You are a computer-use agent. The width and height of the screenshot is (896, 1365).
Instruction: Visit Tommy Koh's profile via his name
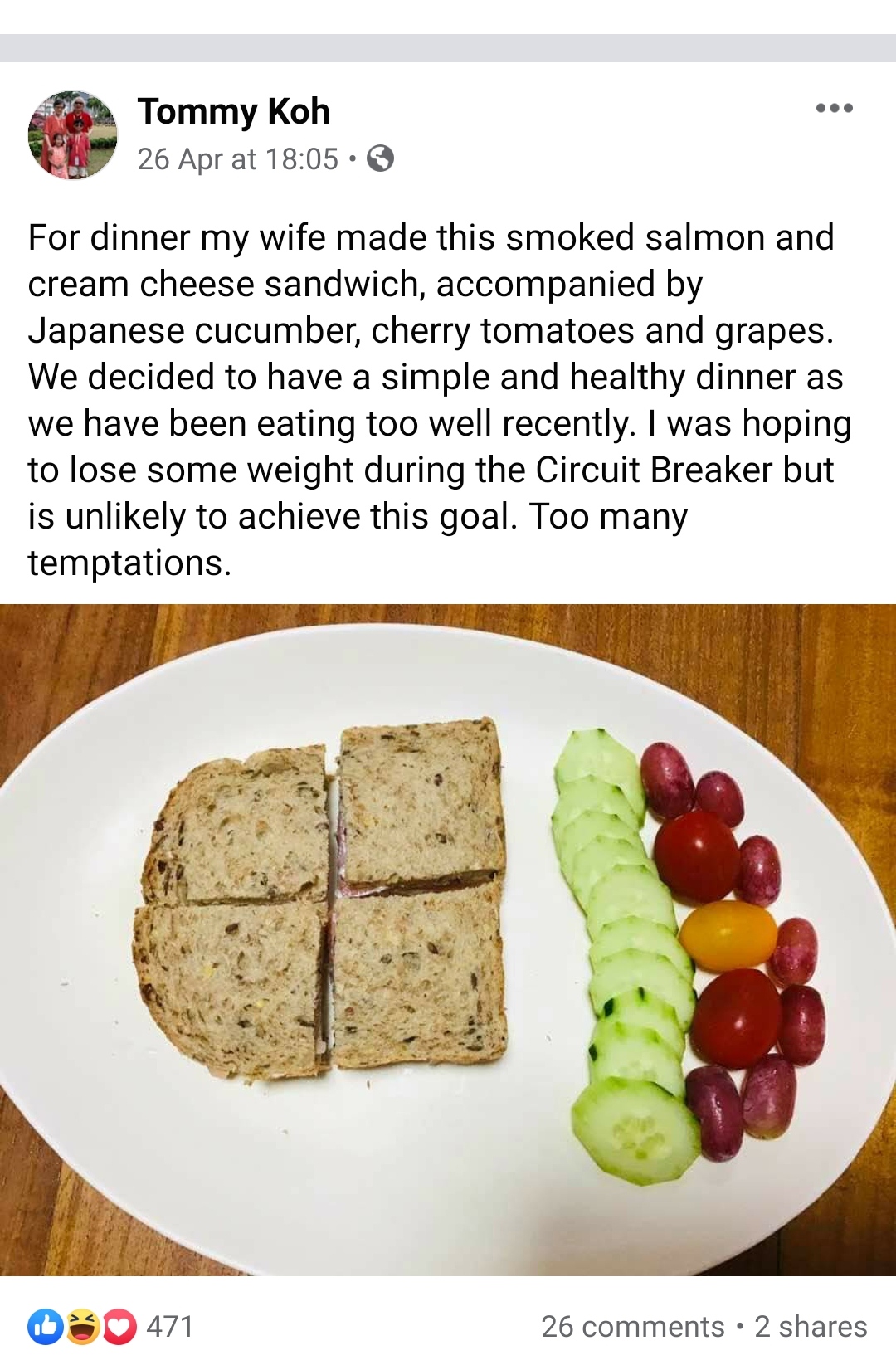234,111
